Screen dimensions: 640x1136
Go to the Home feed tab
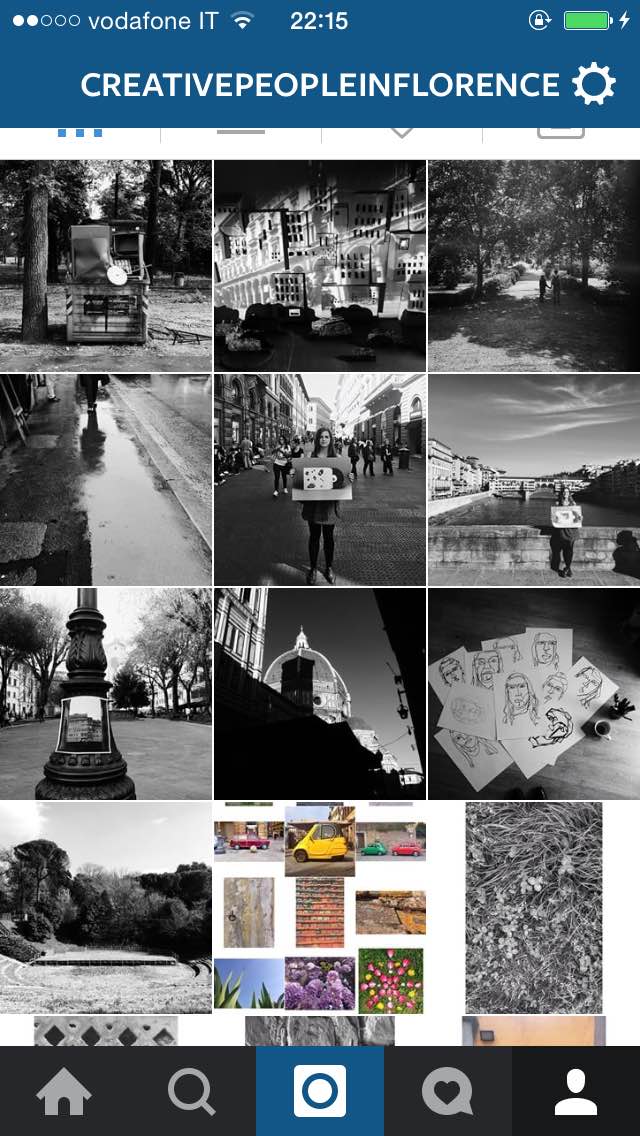point(64,1091)
